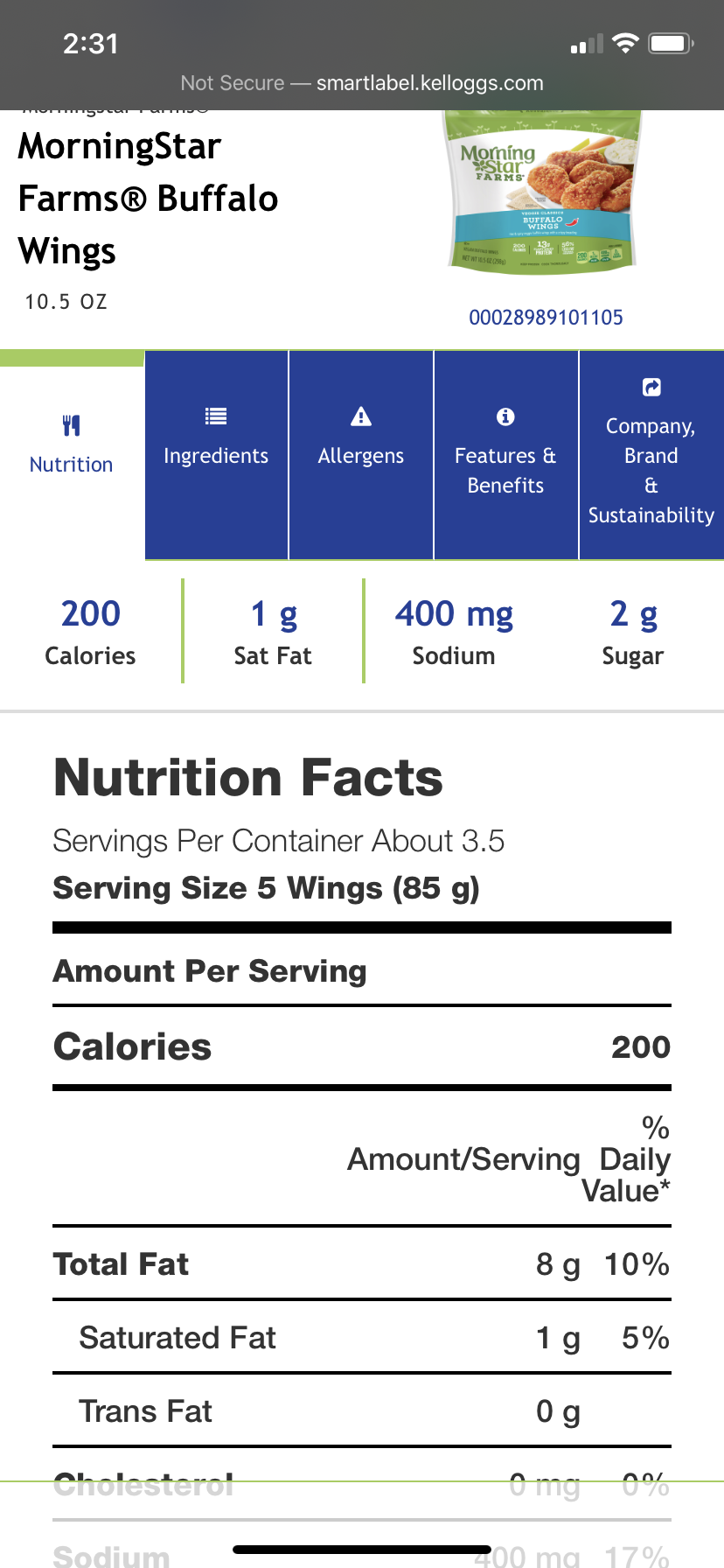View the Features & Benefits tab
The height and width of the screenshot is (1568, 724).
click(506, 455)
